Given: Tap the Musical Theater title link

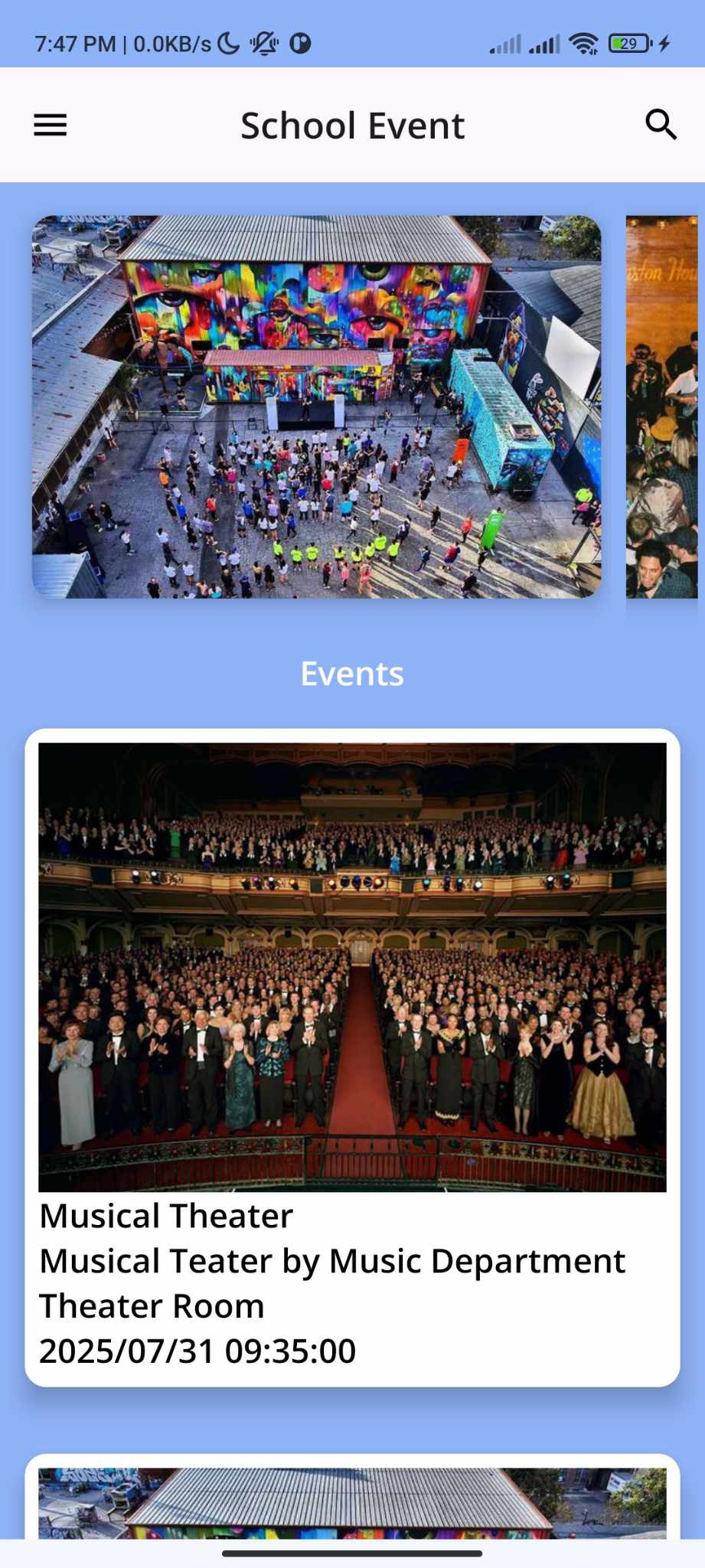Looking at the screenshot, I should (165, 1215).
